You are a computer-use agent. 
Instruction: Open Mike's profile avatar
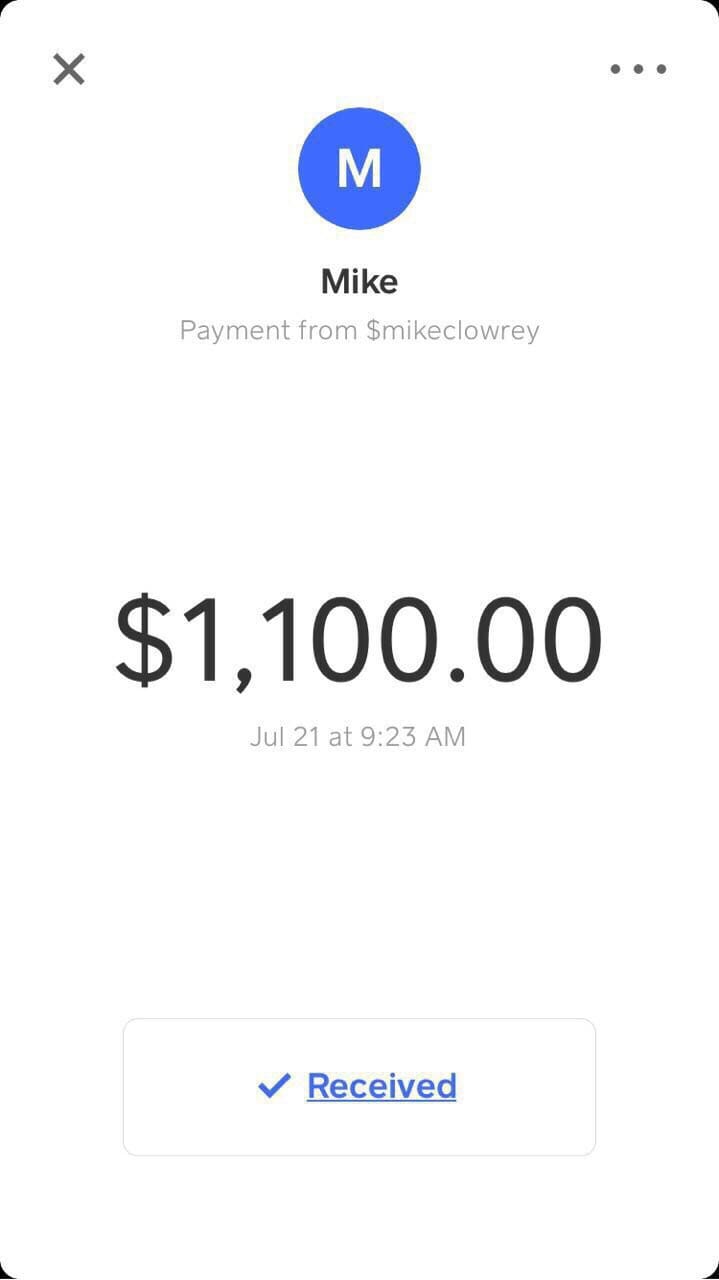[x=359, y=168]
